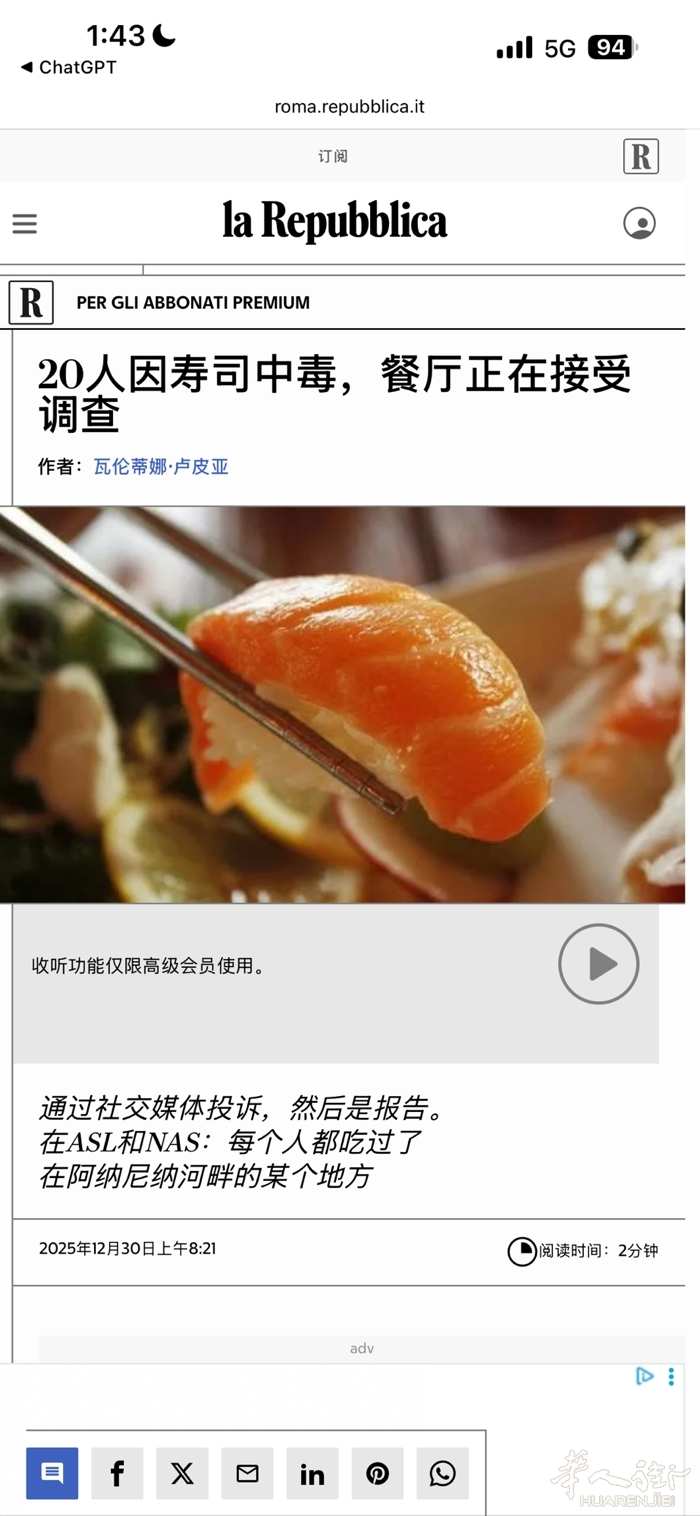Open the user account profile icon

tap(639, 223)
